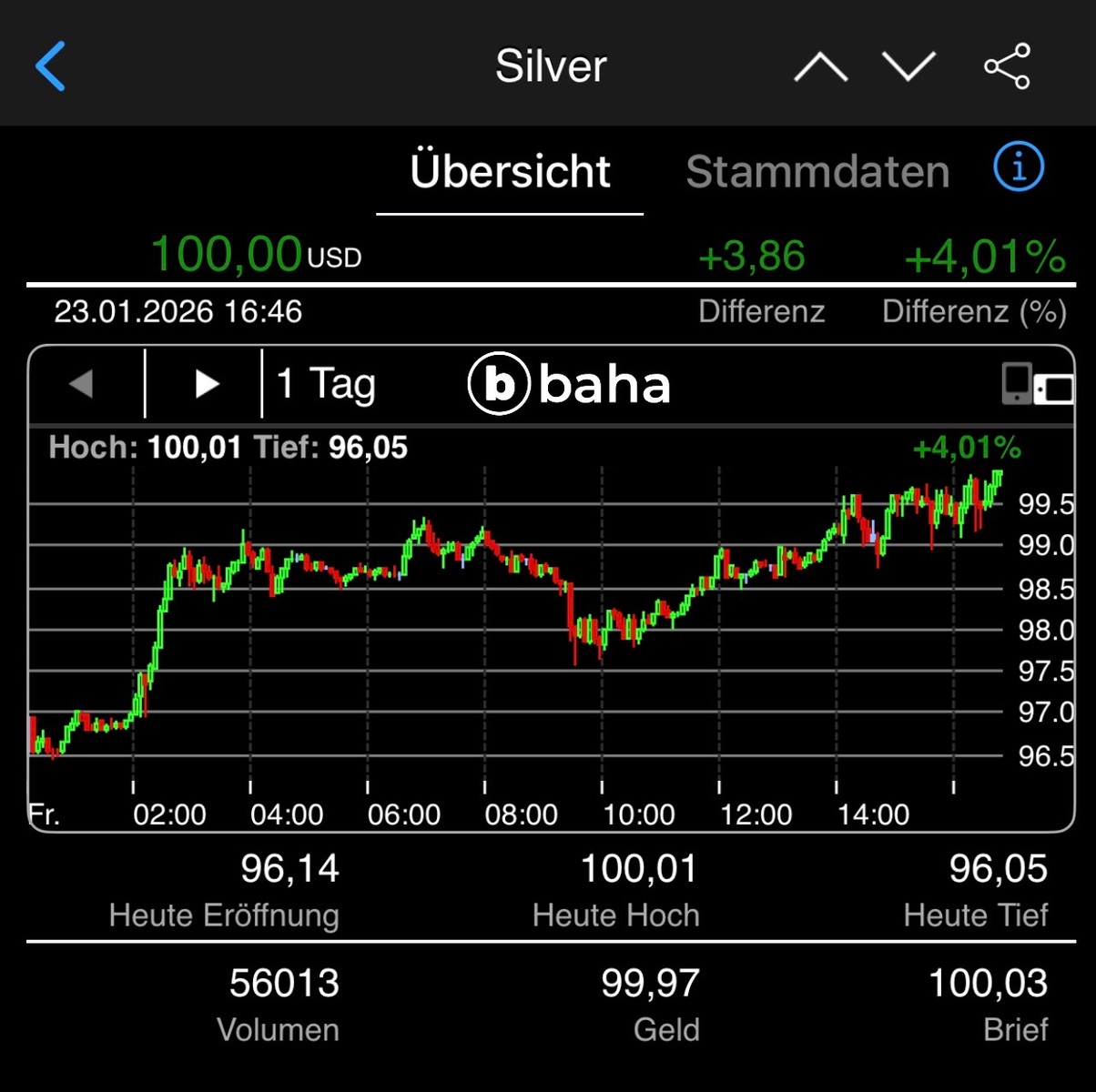The height and width of the screenshot is (1092, 1096).
Task: Select the Übersicht tab
Action: point(510,172)
